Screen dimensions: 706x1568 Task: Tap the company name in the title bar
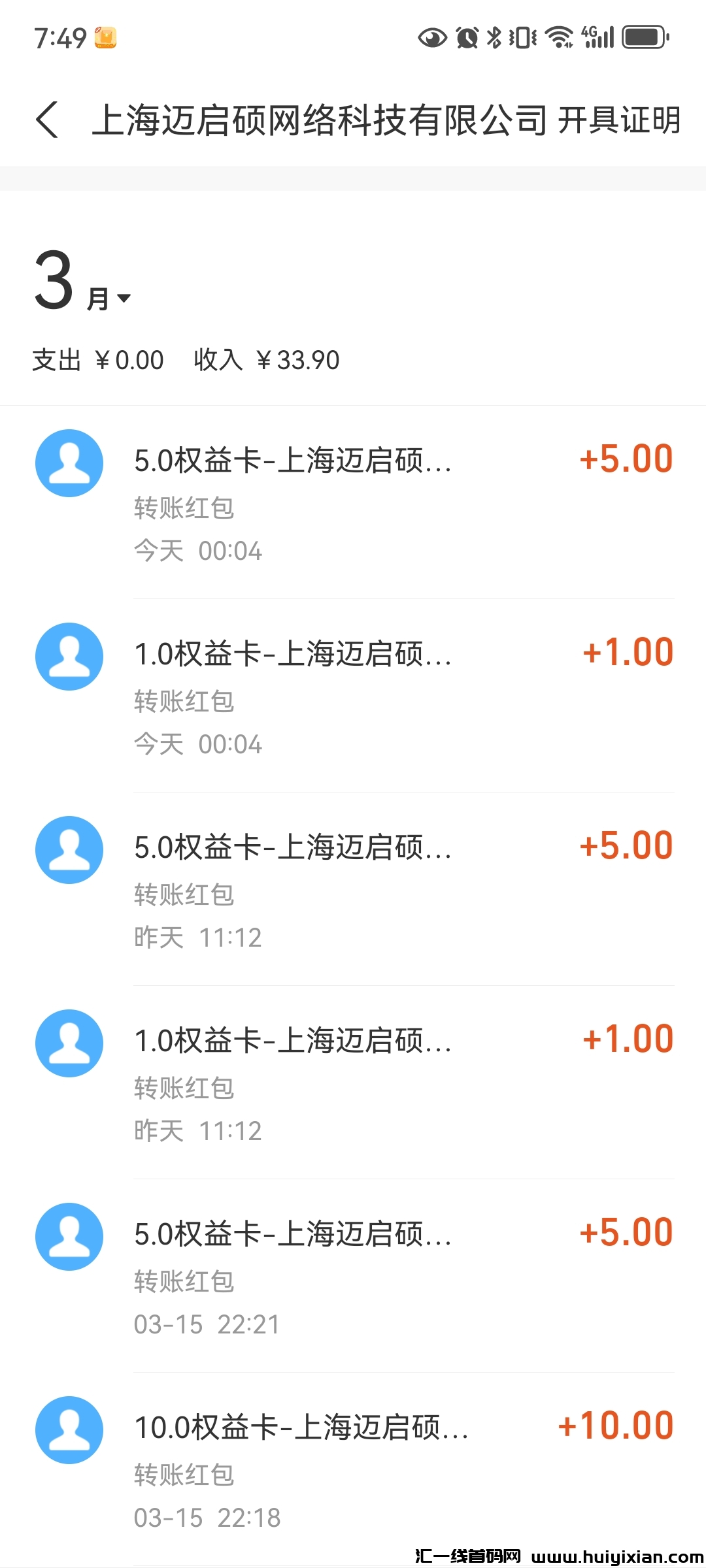pos(320,120)
